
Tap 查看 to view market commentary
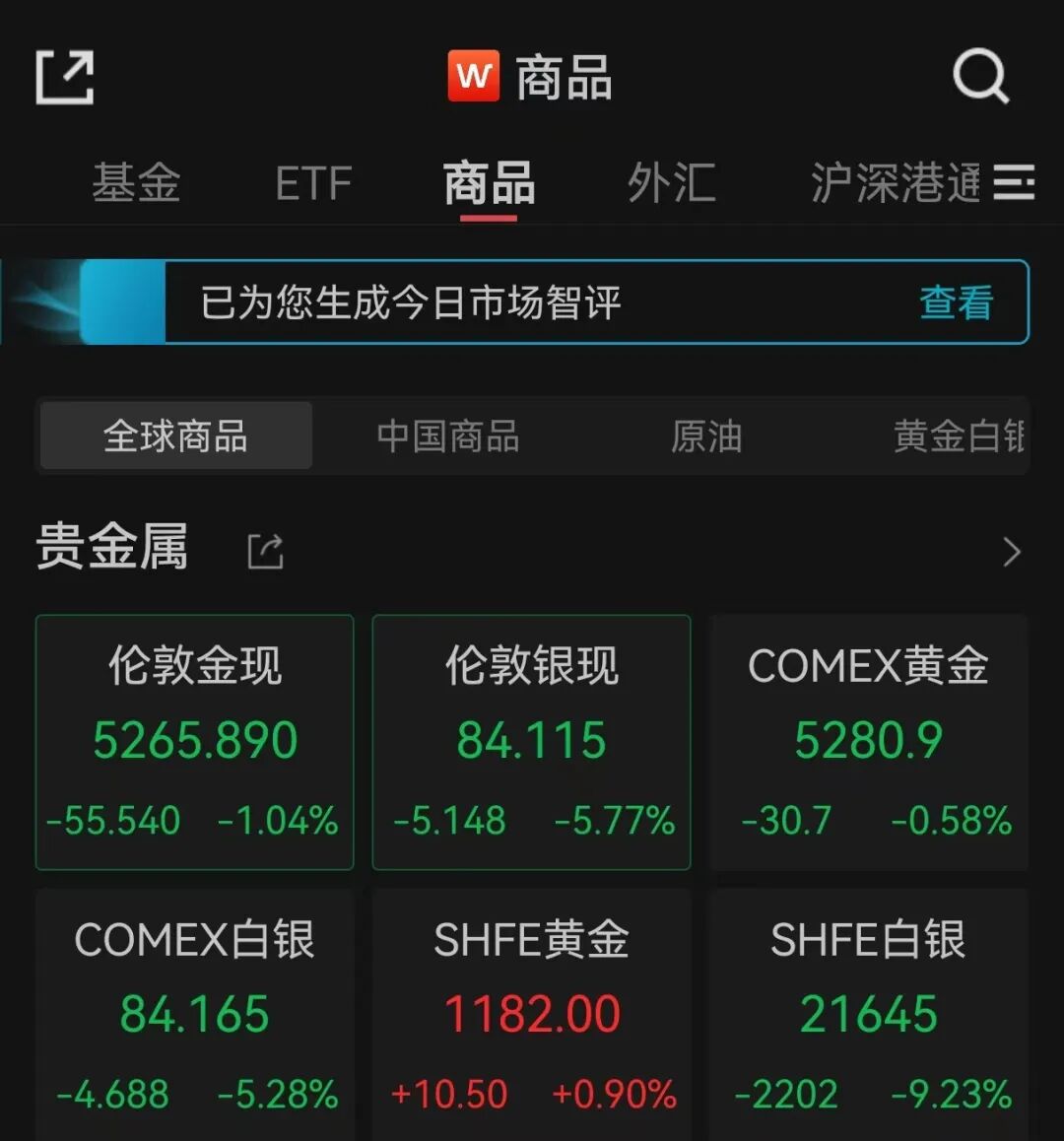tap(956, 302)
